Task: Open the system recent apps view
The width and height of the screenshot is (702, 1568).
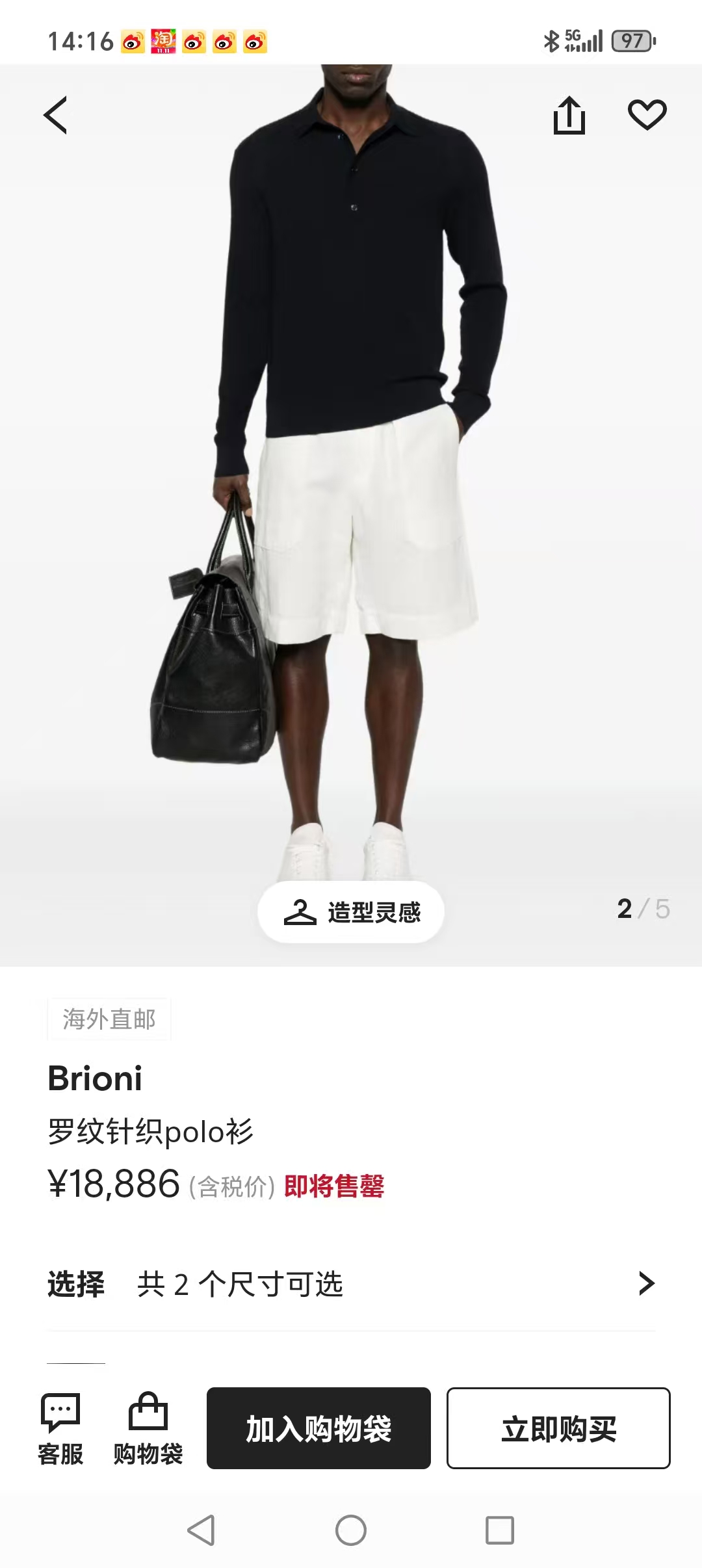Action: [499, 1530]
